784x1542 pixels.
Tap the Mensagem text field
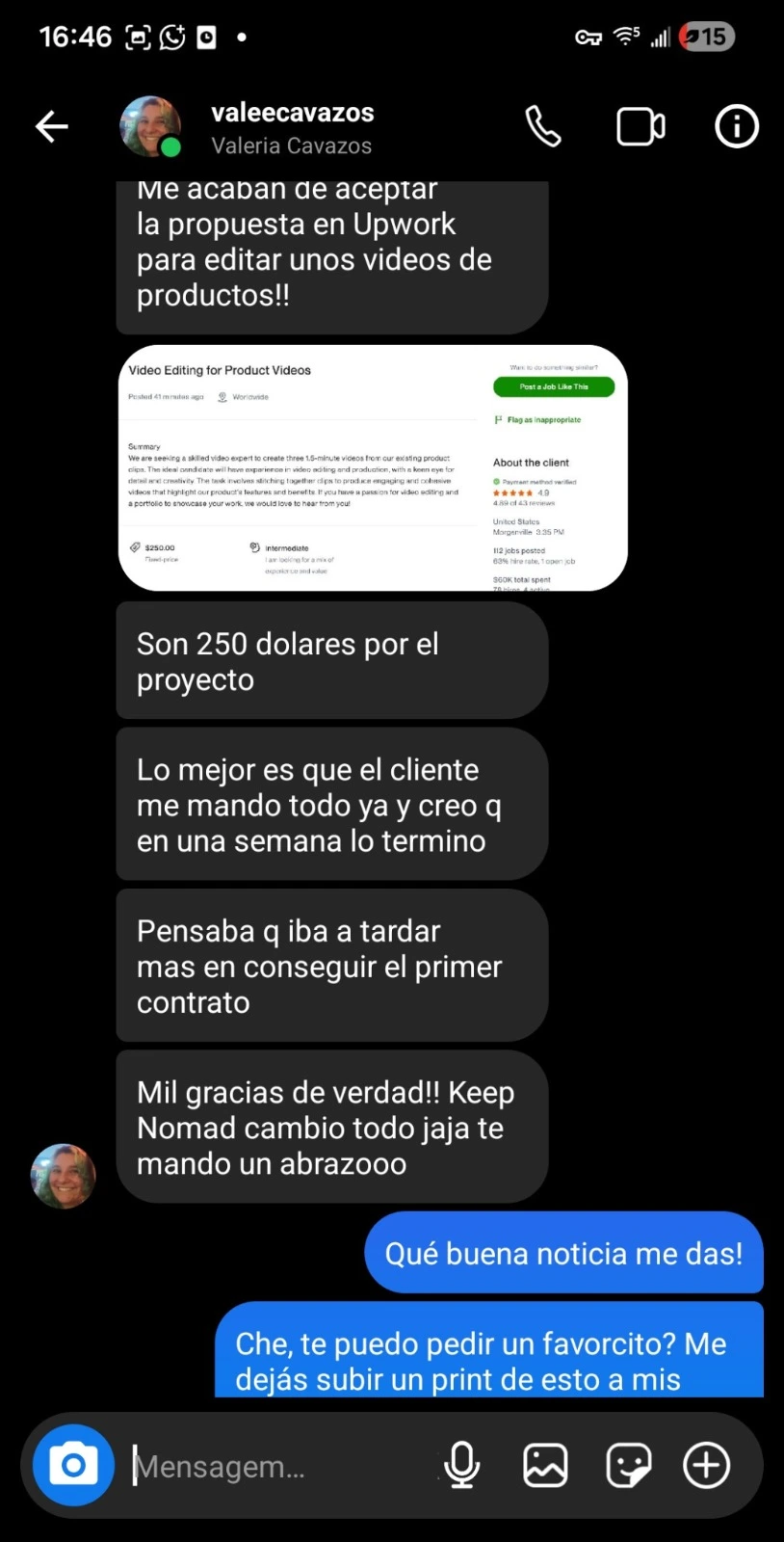pos(279,1466)
